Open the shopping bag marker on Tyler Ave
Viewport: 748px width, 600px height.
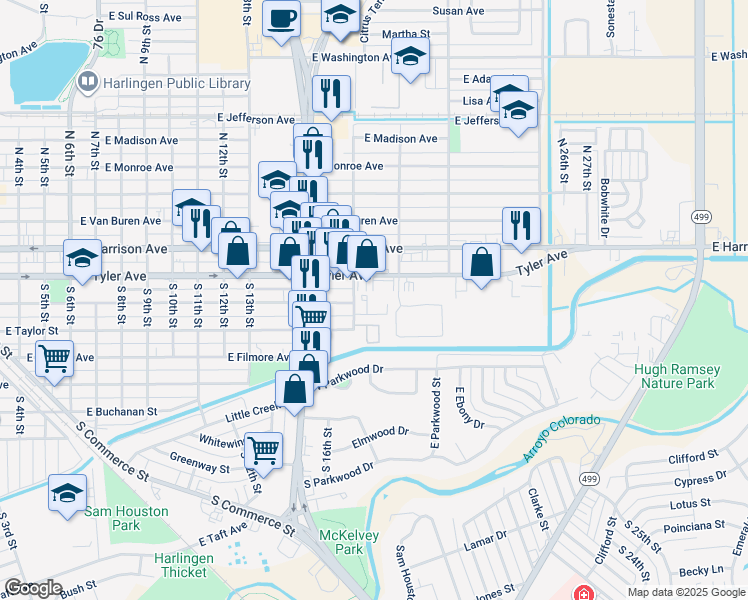click(x=481, y=262)
